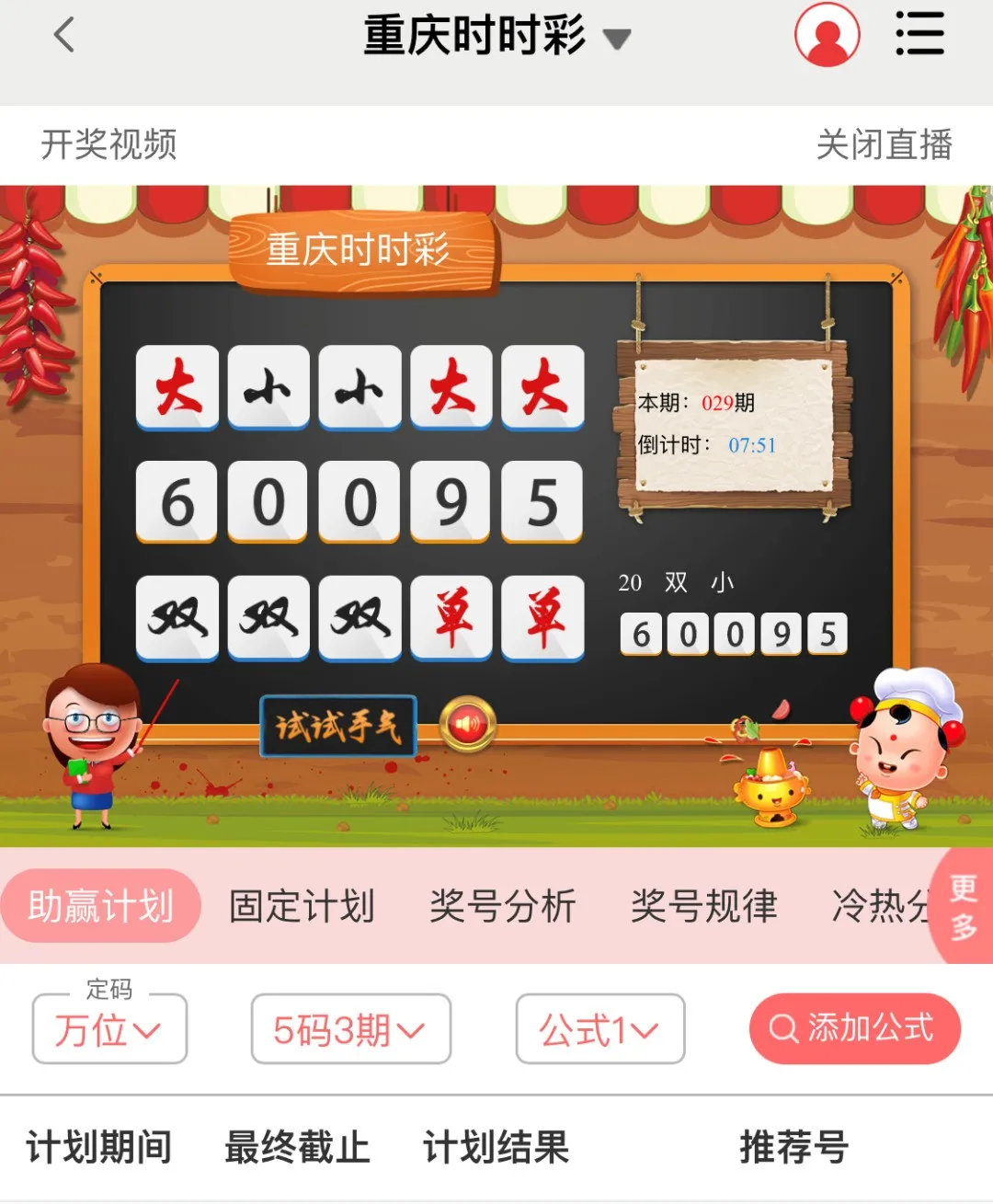Open the top-right list menu
Image resolution: width=993 pixels, height=1204 pixels.
pyautogui.click(x=919, y=35)
